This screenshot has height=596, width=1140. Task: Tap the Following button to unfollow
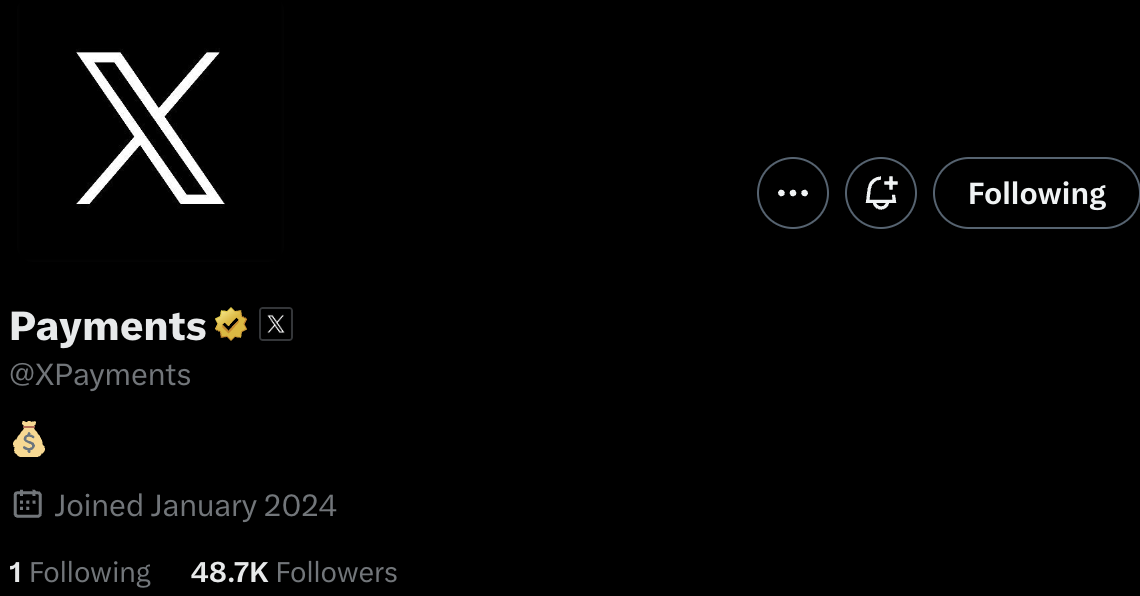click(1036, 193)
